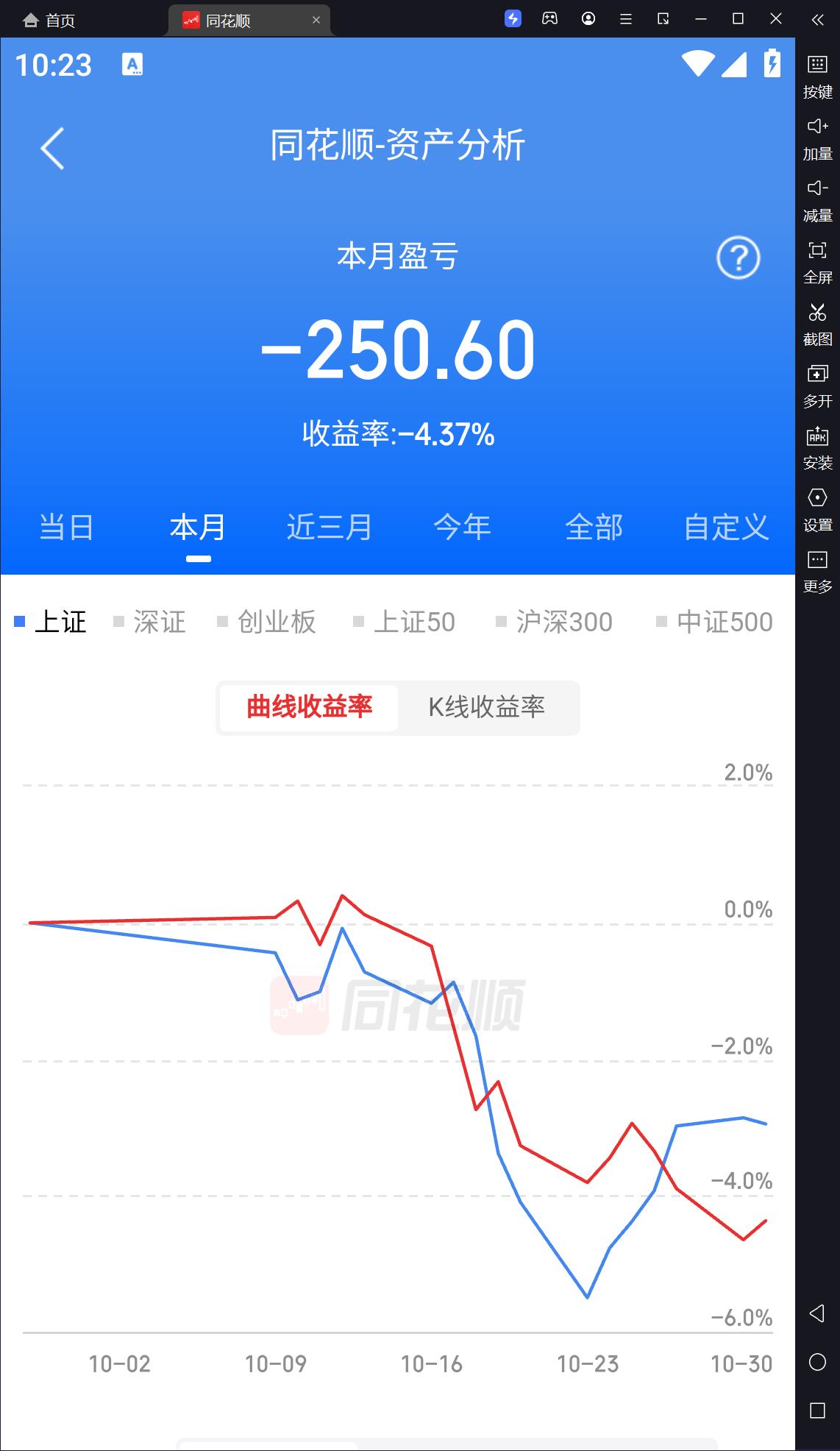Compare against 中证500 index
This screenshot has height=1451, width=840.
coord(716,622)
